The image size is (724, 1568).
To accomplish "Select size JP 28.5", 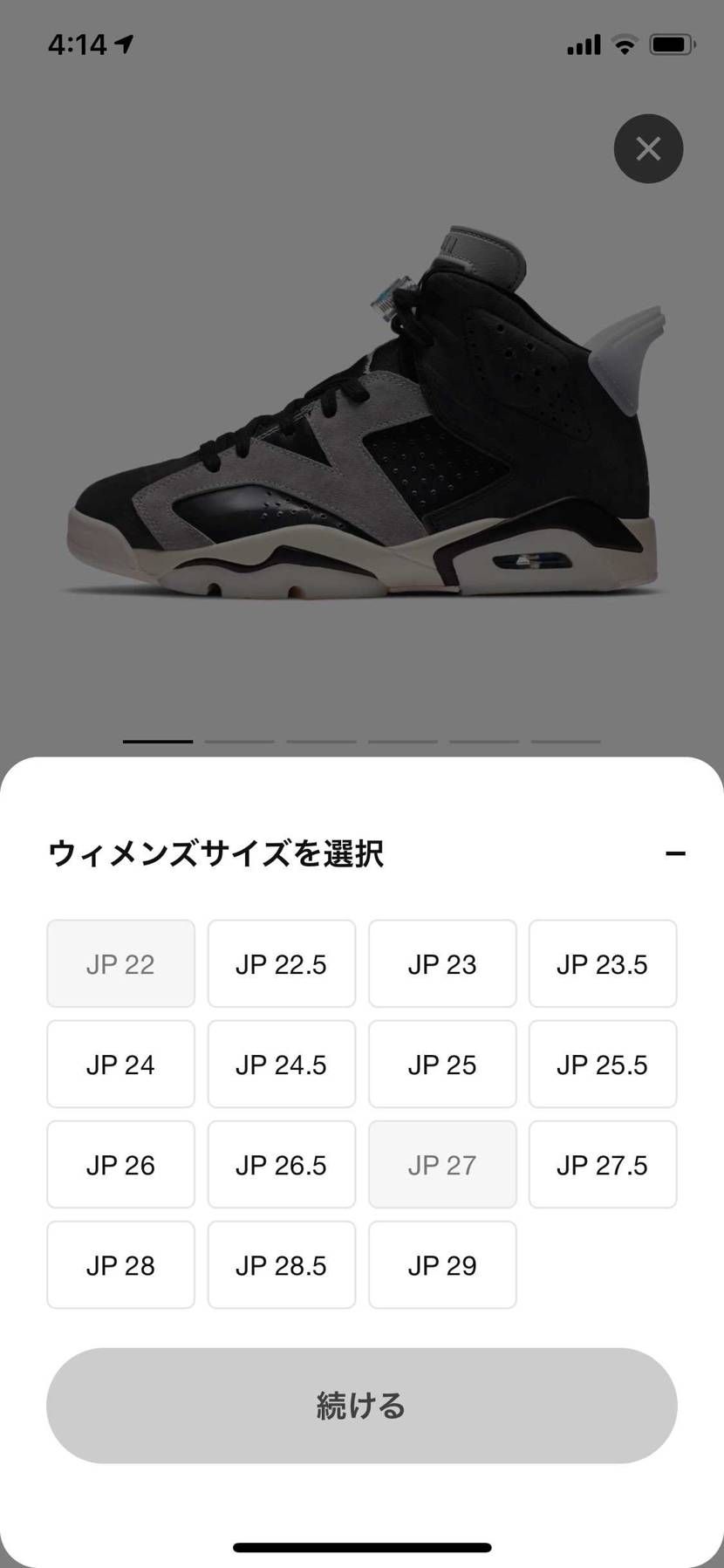I will [x=281, y=1264].
